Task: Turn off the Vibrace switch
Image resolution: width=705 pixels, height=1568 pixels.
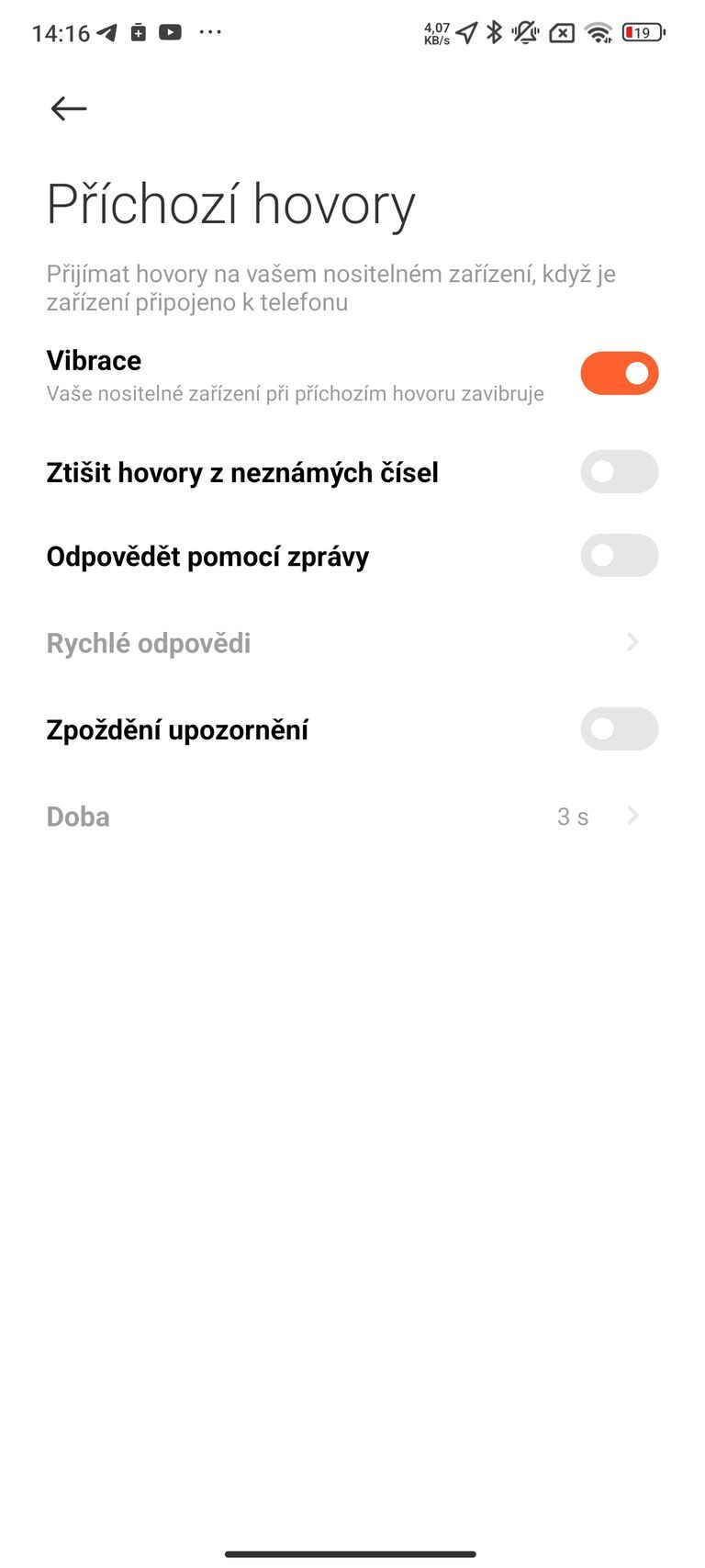Action: pos(619,374)
